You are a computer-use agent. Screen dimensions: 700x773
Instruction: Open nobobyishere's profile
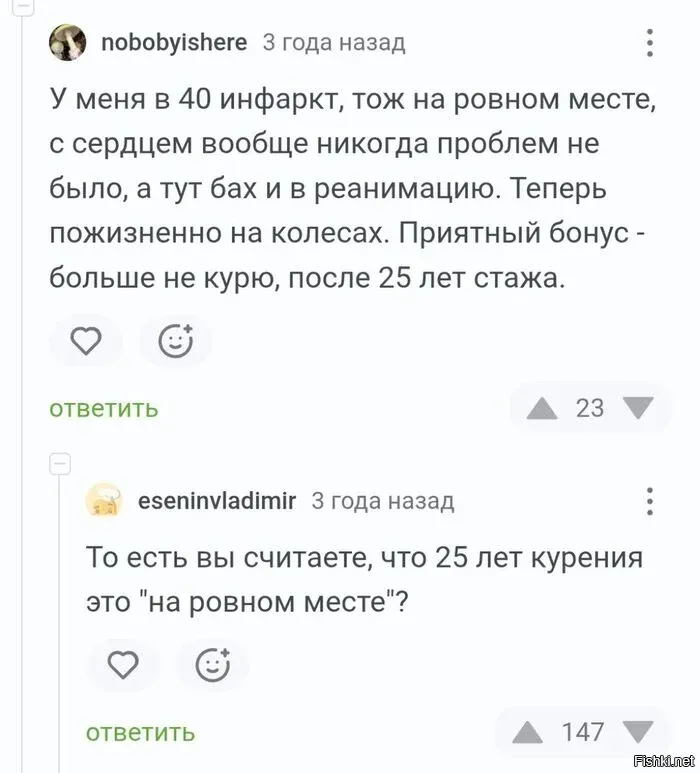(174, 42)
